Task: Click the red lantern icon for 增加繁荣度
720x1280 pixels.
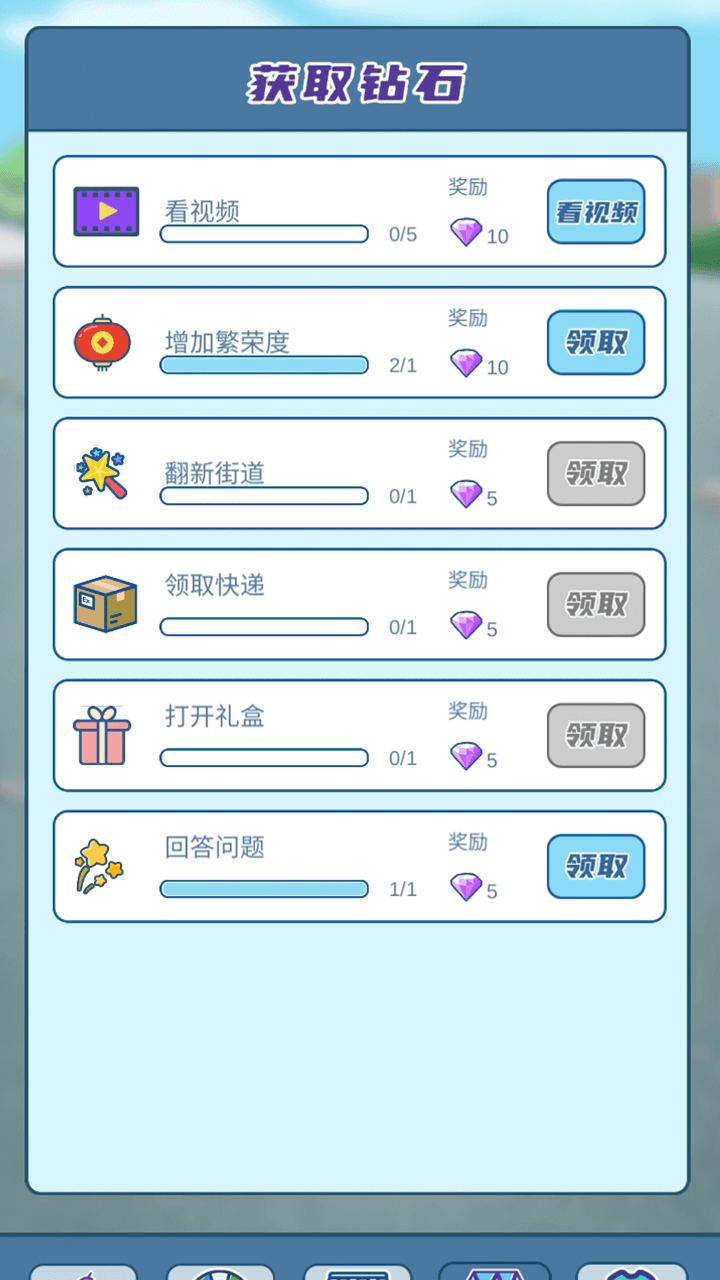Action: click(102, 341)
